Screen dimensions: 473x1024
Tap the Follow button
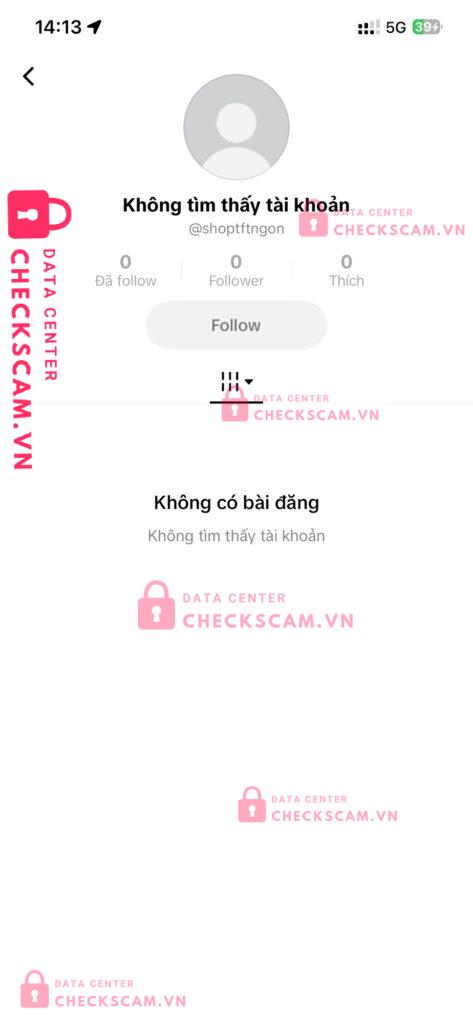[x=236, y=325]
